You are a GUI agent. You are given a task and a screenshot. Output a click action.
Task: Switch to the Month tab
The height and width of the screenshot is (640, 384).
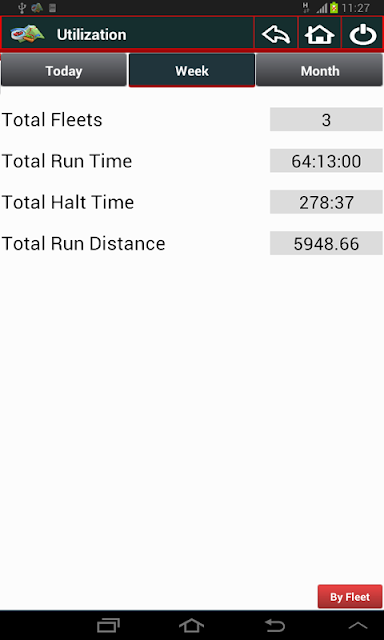pos(320,70)
